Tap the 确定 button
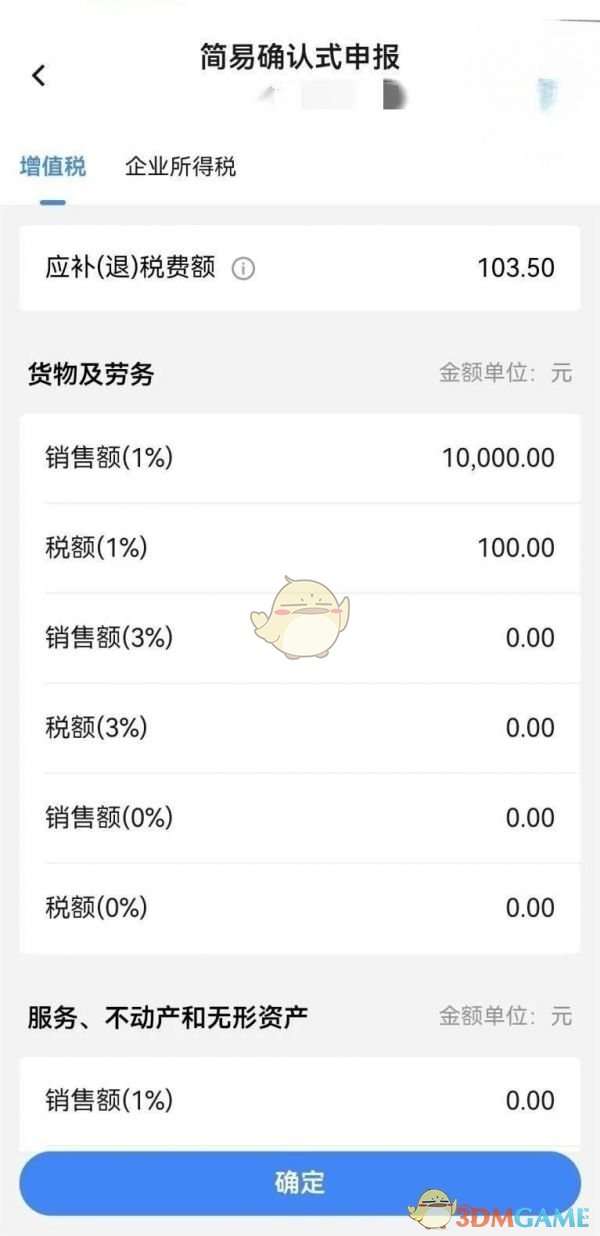 tap(300, 1182)
